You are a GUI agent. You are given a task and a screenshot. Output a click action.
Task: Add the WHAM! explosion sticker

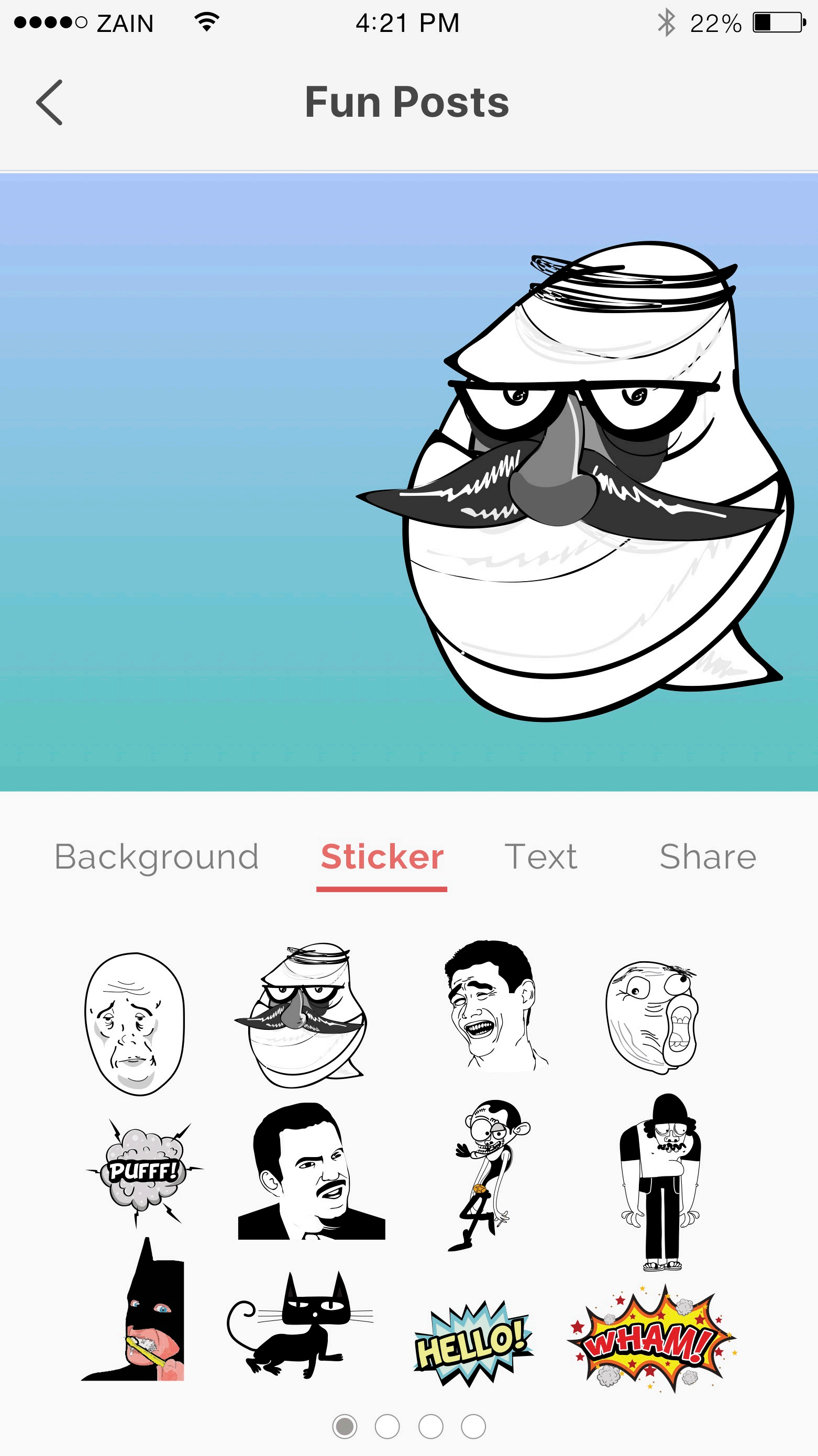652,1339
